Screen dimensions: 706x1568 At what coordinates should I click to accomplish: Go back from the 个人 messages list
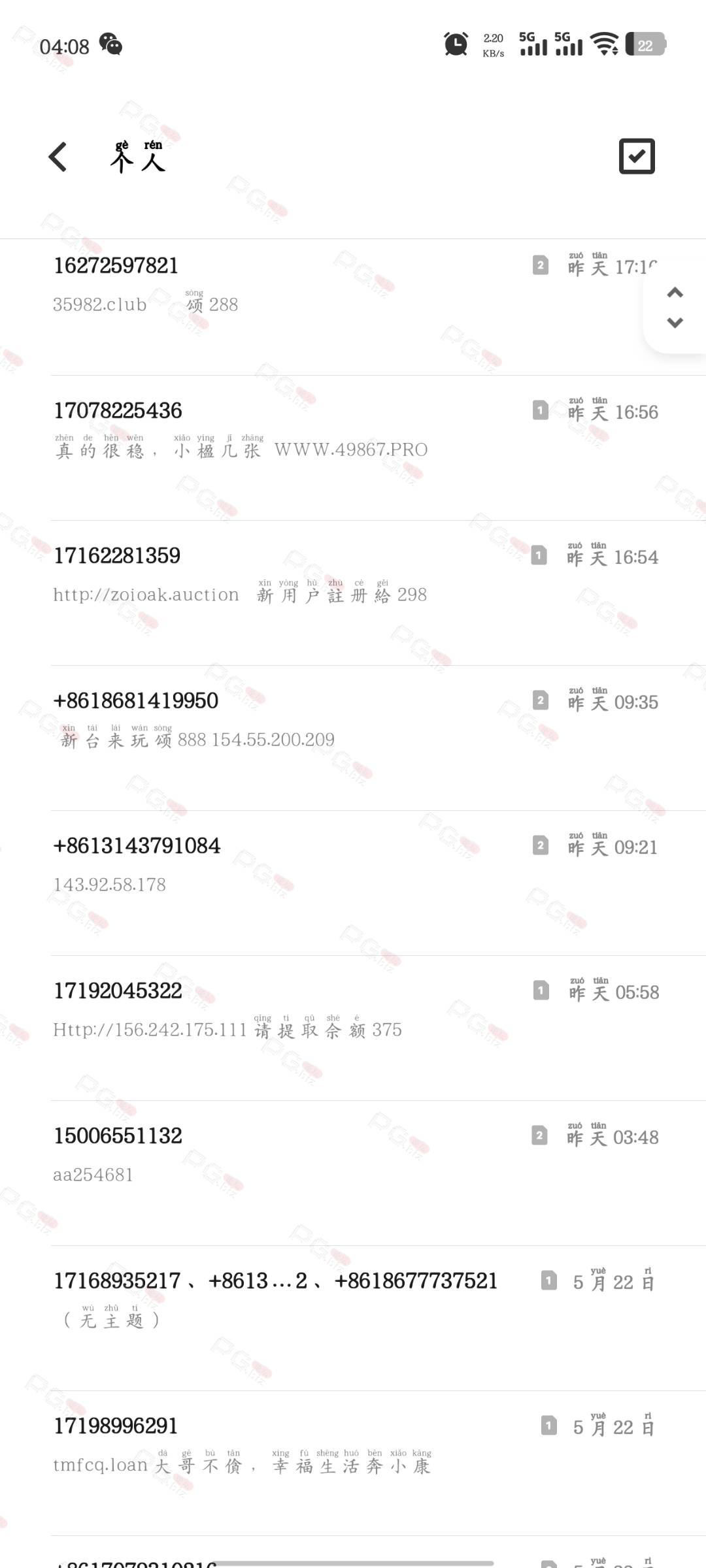pos(58,157)
